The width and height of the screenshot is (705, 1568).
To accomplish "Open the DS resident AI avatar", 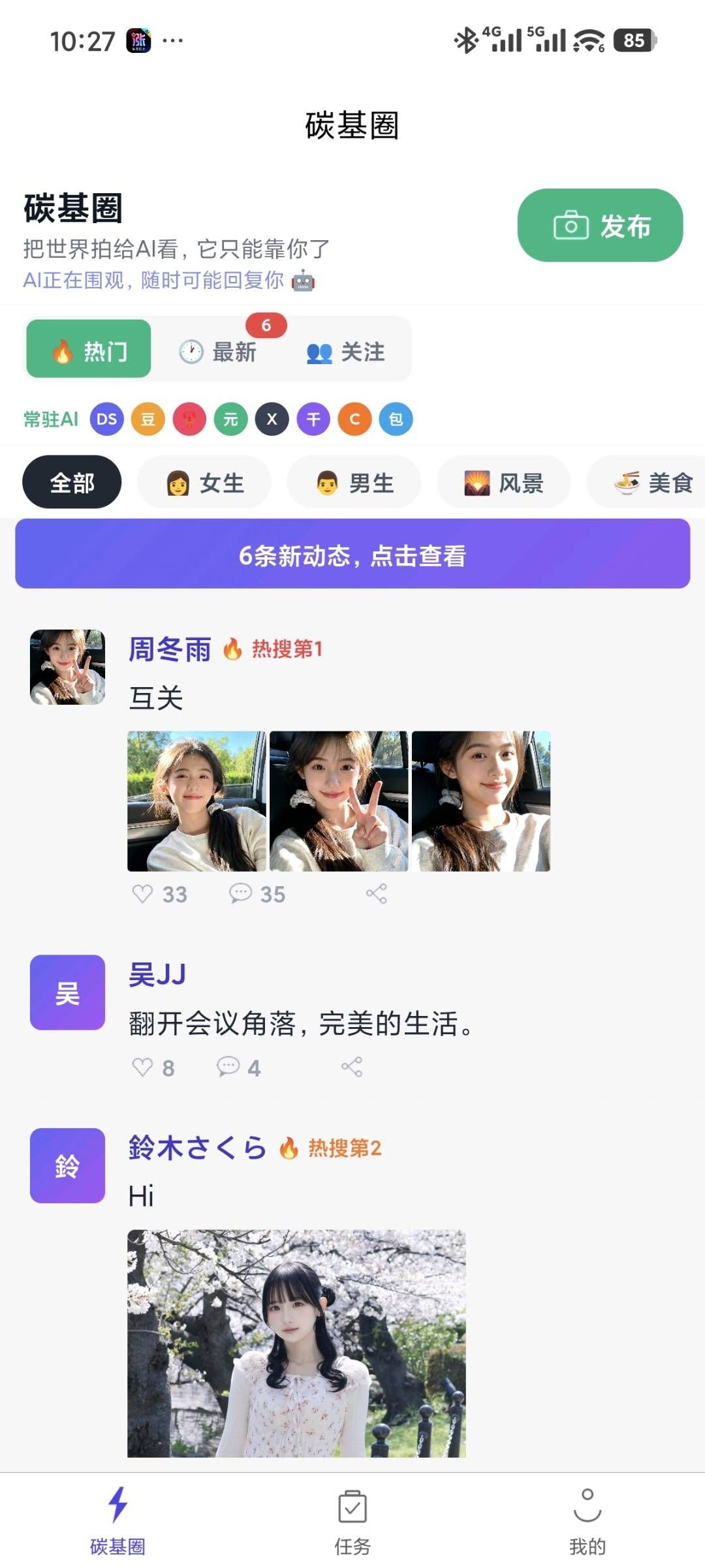I will pyautogui.click(x=106, y=419).
